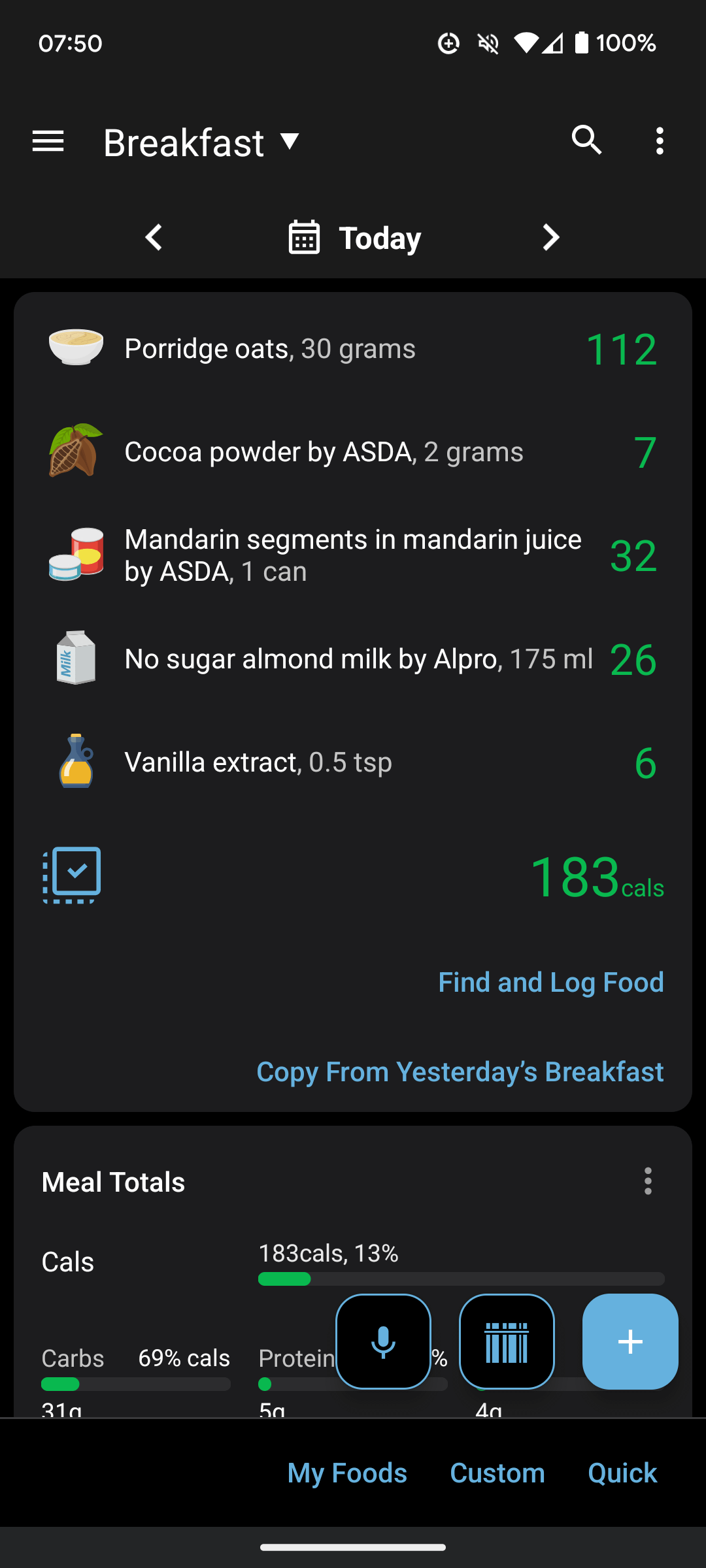Screen dimensions: 706x1568
Task: Tap the multi-select checkbox icon
Action: click(72, 875)
